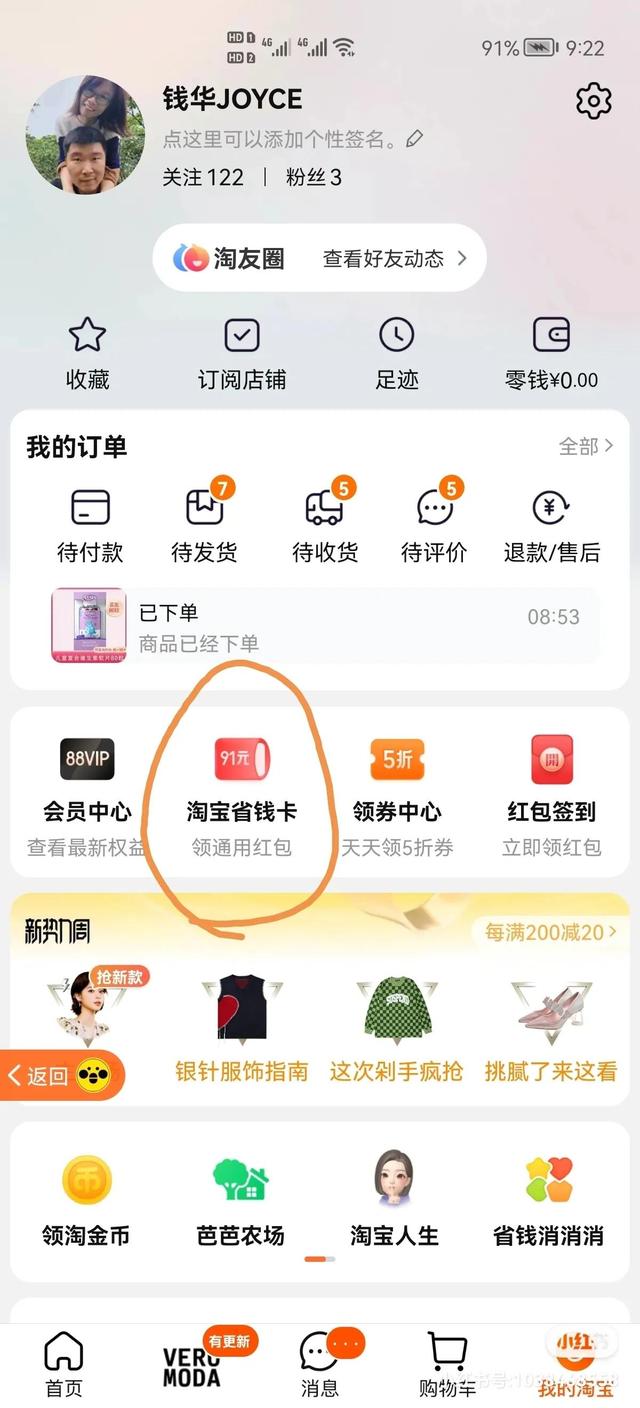Open 待评价 orders
The image size is (640, 1408).
click(434, 525)
